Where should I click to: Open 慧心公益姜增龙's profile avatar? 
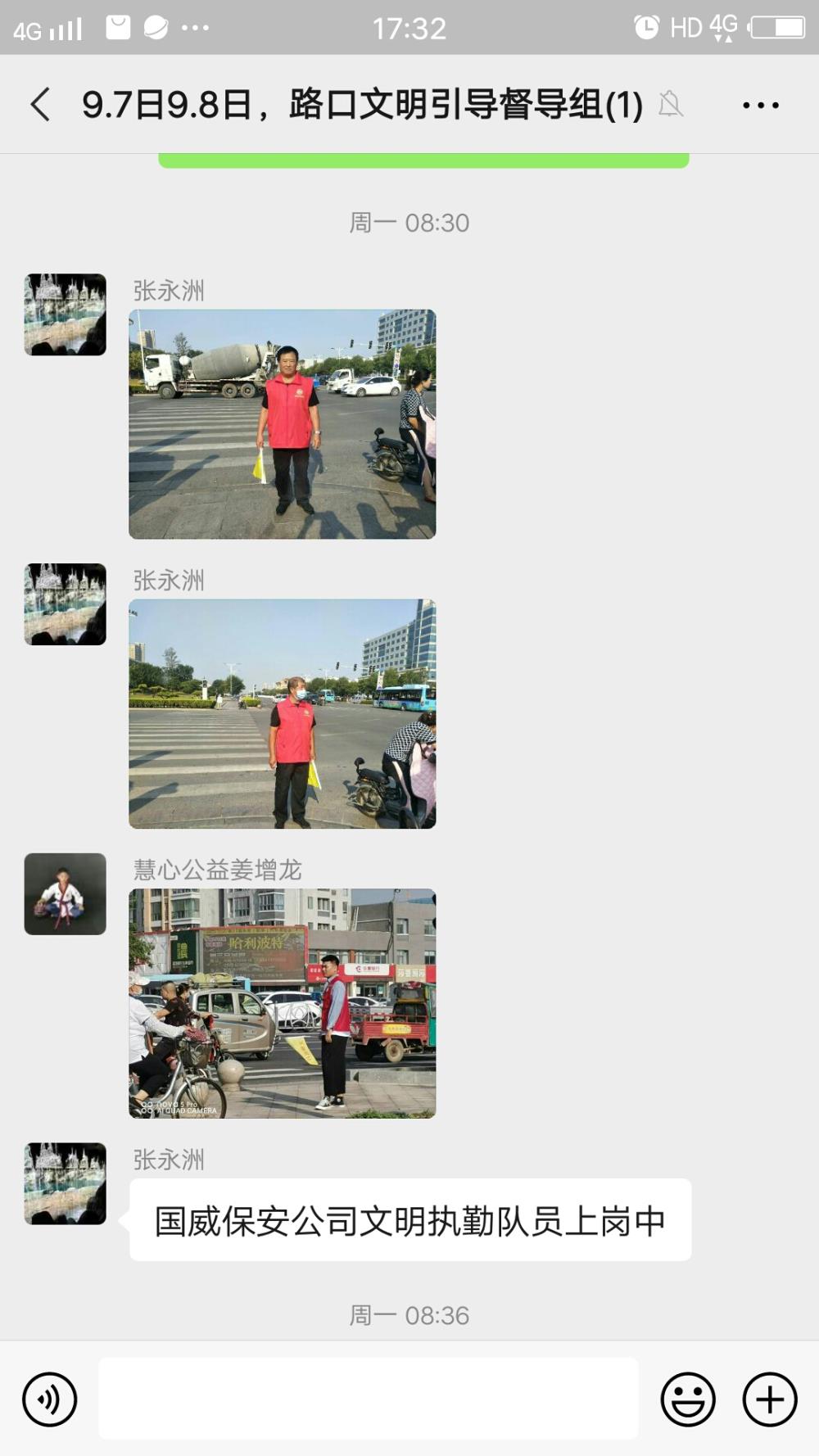(66, 894)
